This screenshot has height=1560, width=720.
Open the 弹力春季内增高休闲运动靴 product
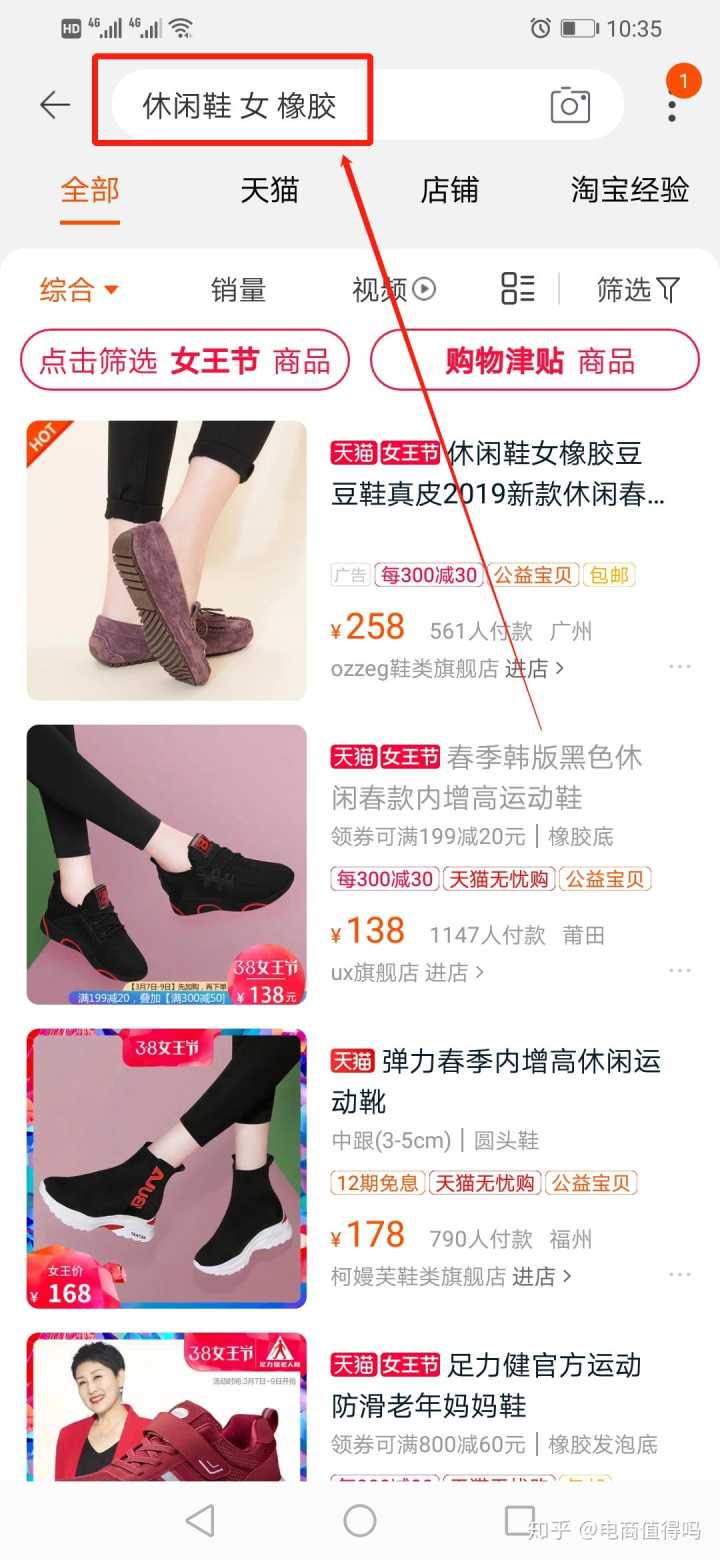pos(495,1080)
